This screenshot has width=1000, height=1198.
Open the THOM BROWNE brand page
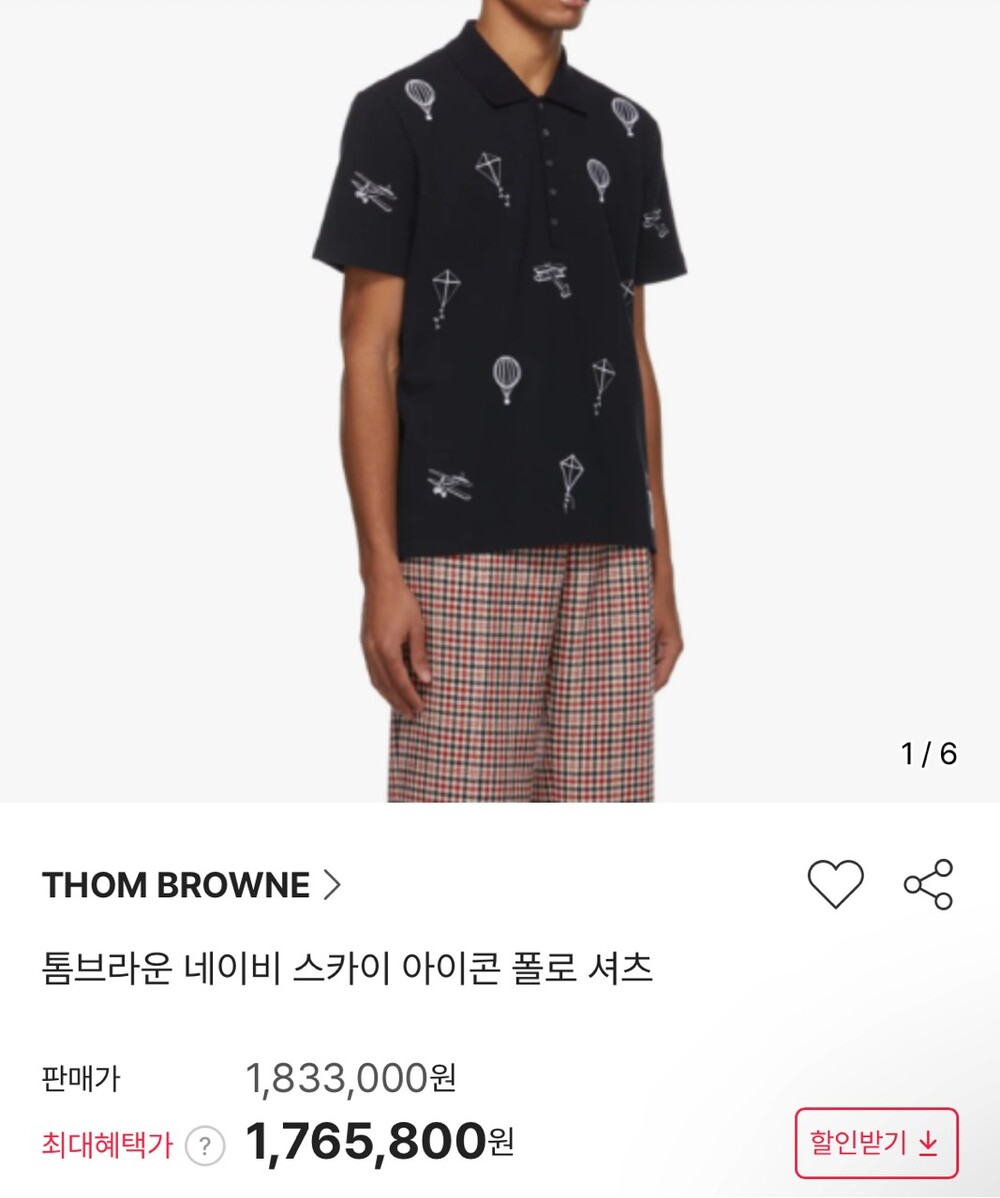click(x=191, y=886)
